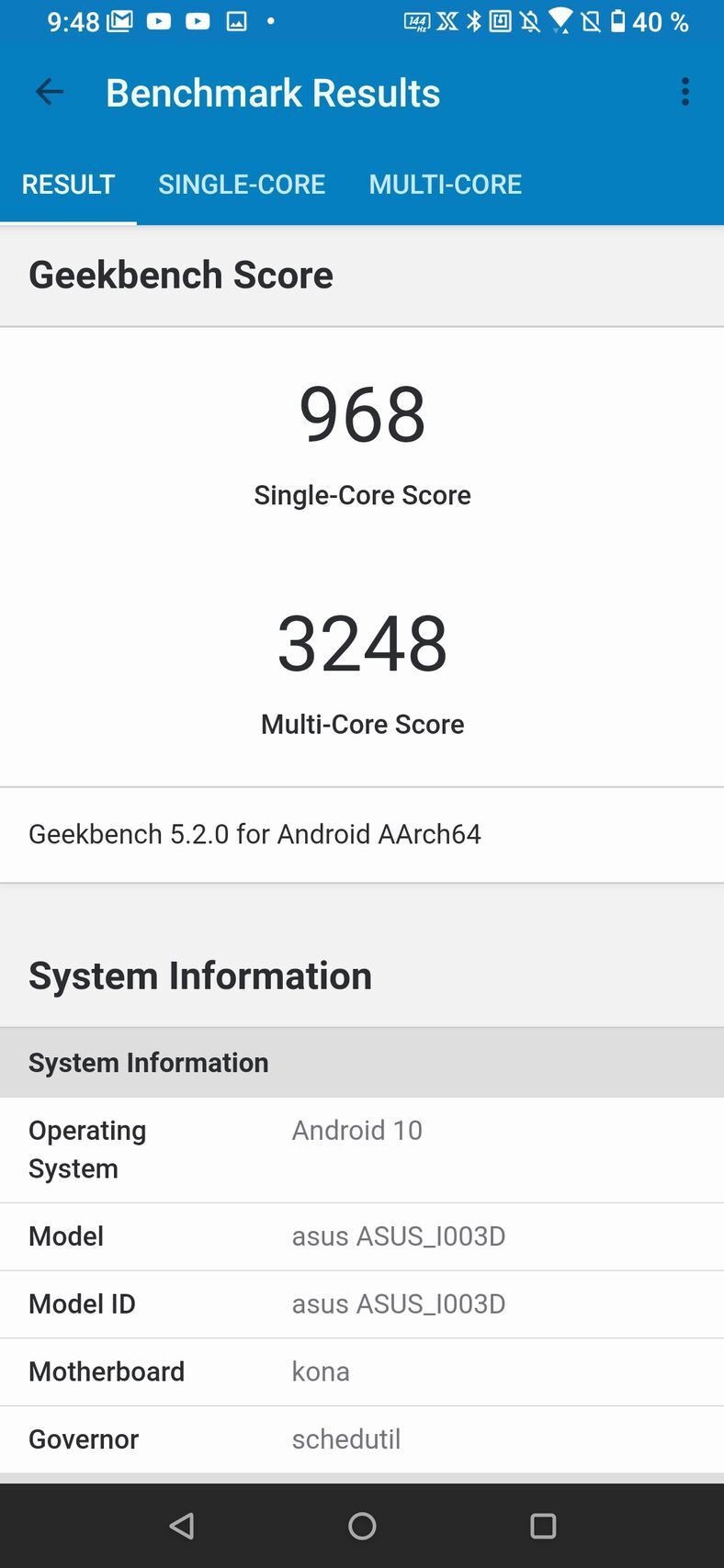The image size is (724, 1568).
Task: Select the Geekbench 5.2.0 version row
Action: (x=362, y=834)
